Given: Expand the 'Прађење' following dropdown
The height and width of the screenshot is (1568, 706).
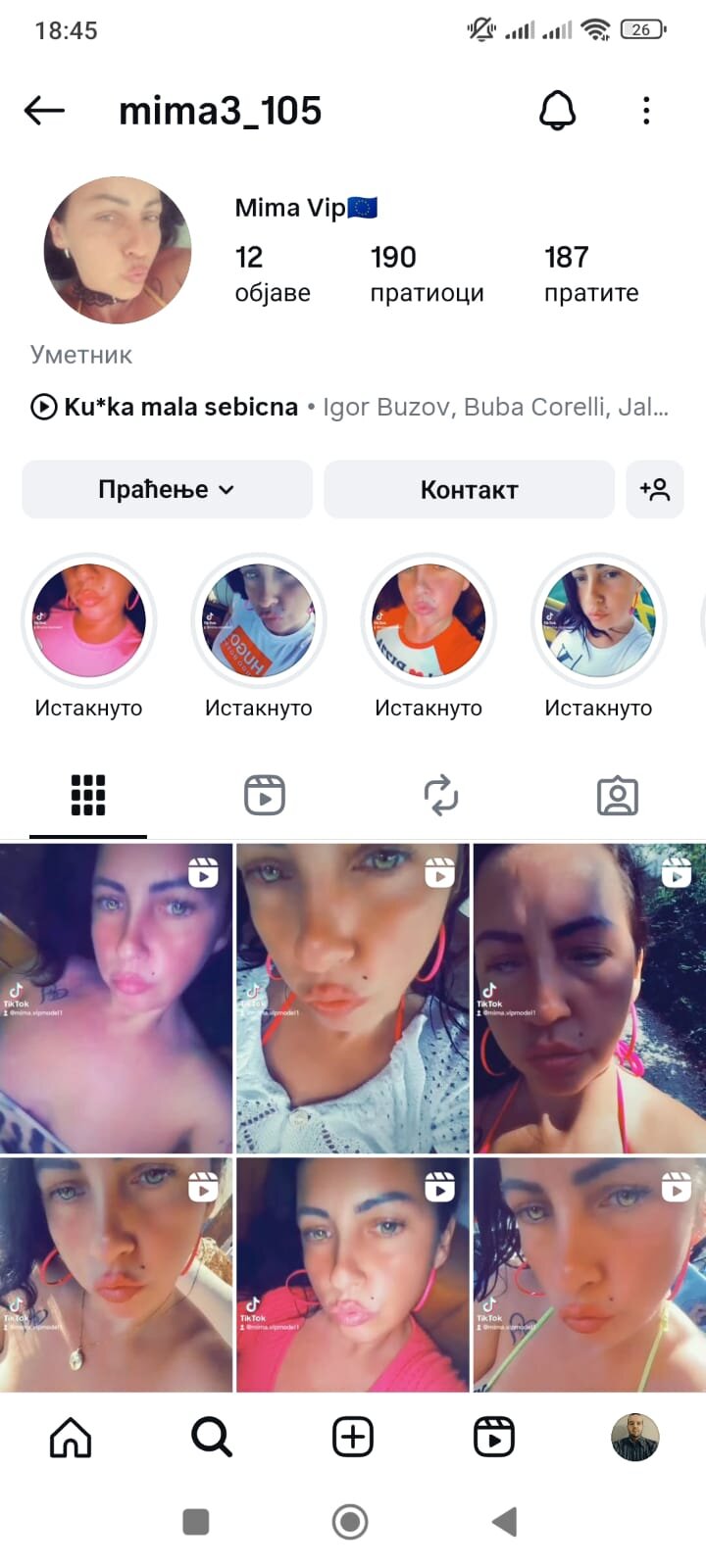Looking at the screenshot, I should coord(166,489).
